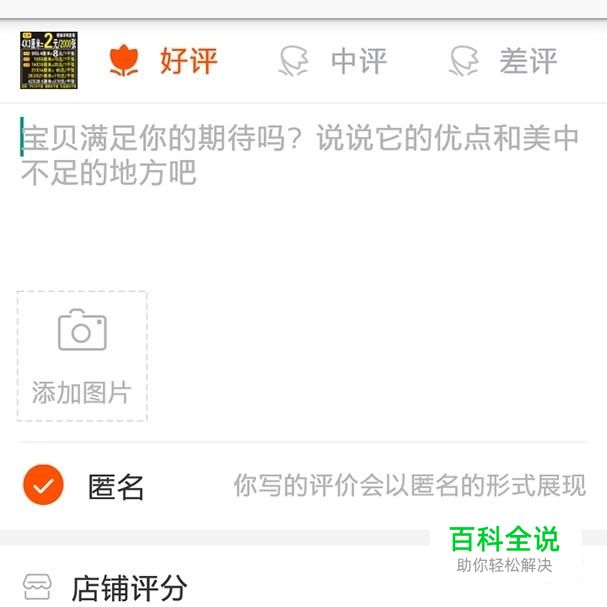Toggle the 匿名 anonymous checkbox

[43, 486]
